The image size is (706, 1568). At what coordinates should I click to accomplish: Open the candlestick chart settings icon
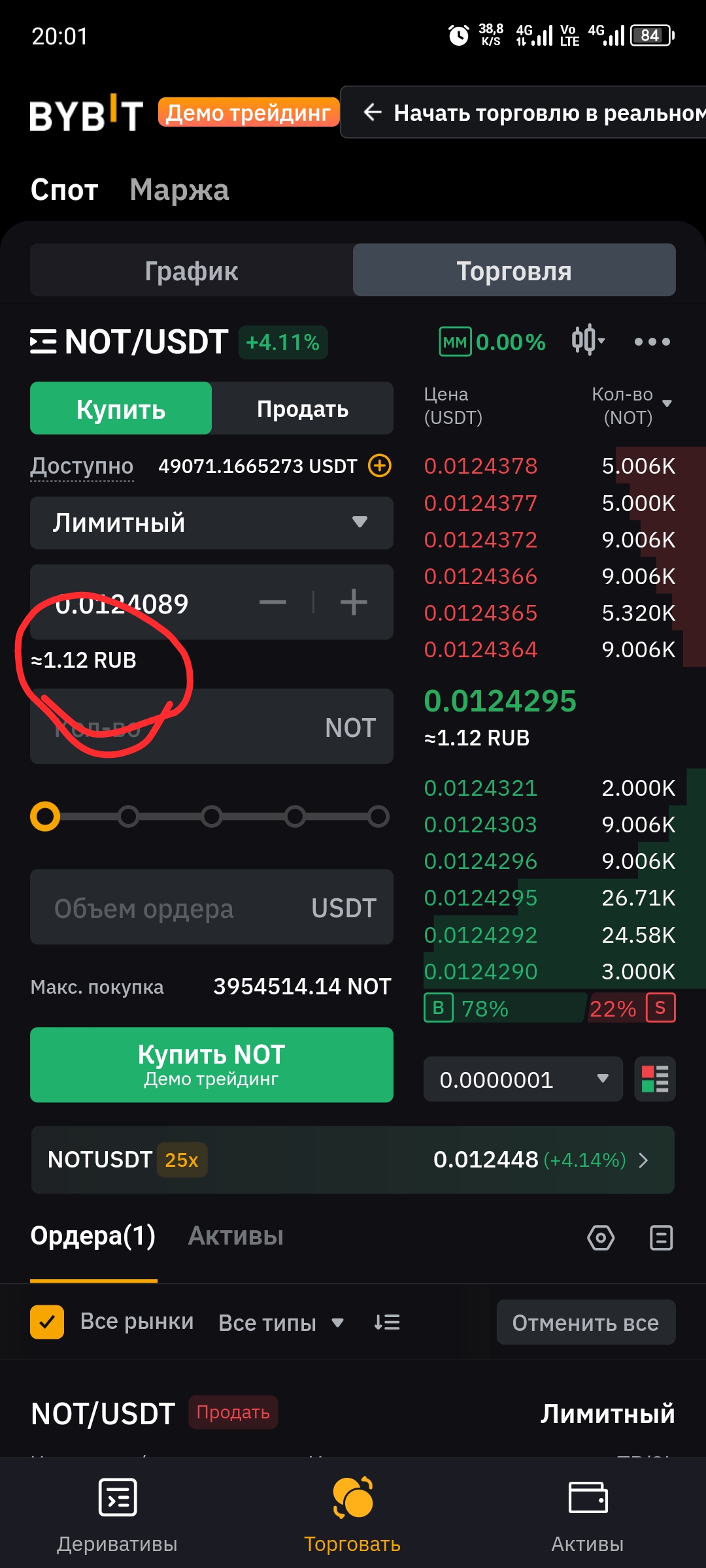point(587,340)
